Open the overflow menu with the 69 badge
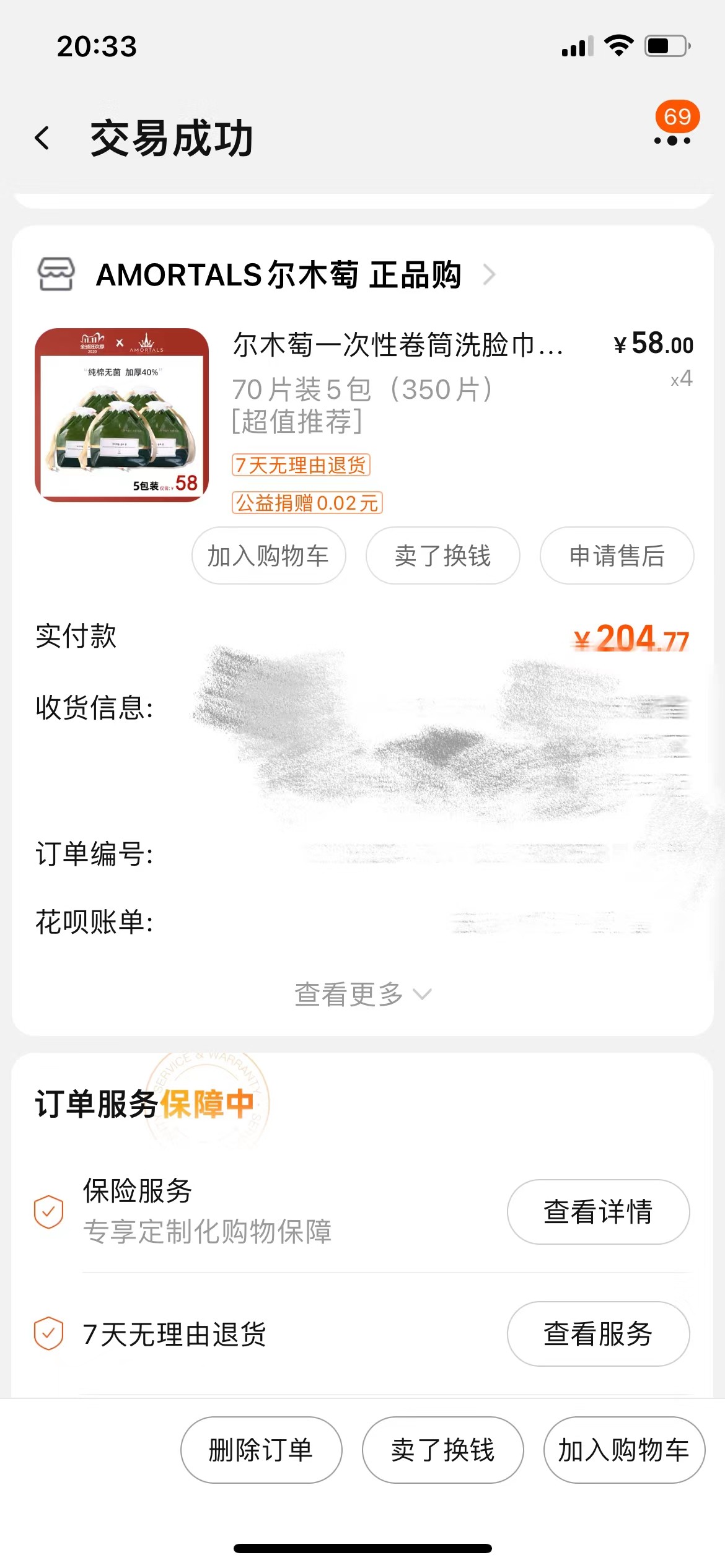Image resolution: width=725 pixels, height=1568 pixels. (x=672, y=139)
